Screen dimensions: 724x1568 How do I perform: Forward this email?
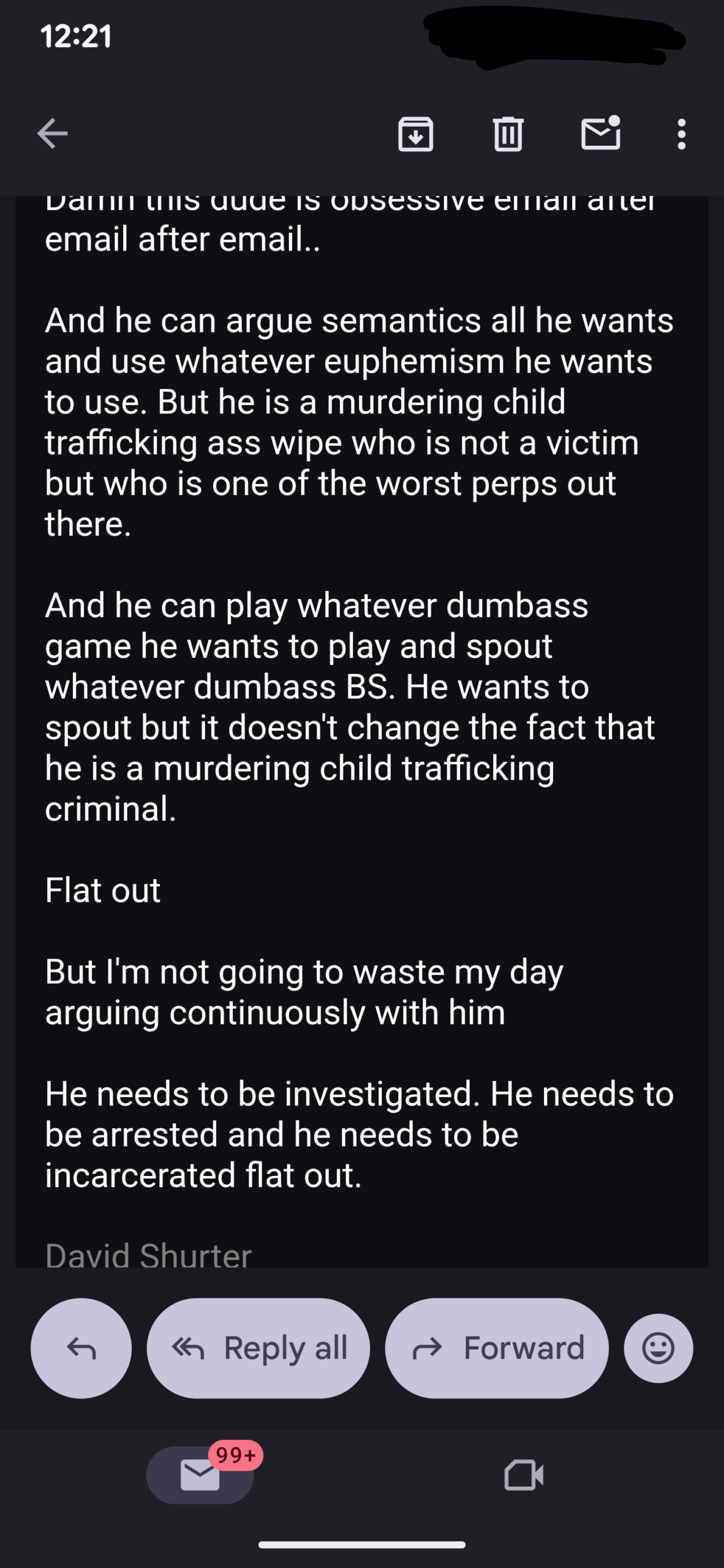(497, 1348)
